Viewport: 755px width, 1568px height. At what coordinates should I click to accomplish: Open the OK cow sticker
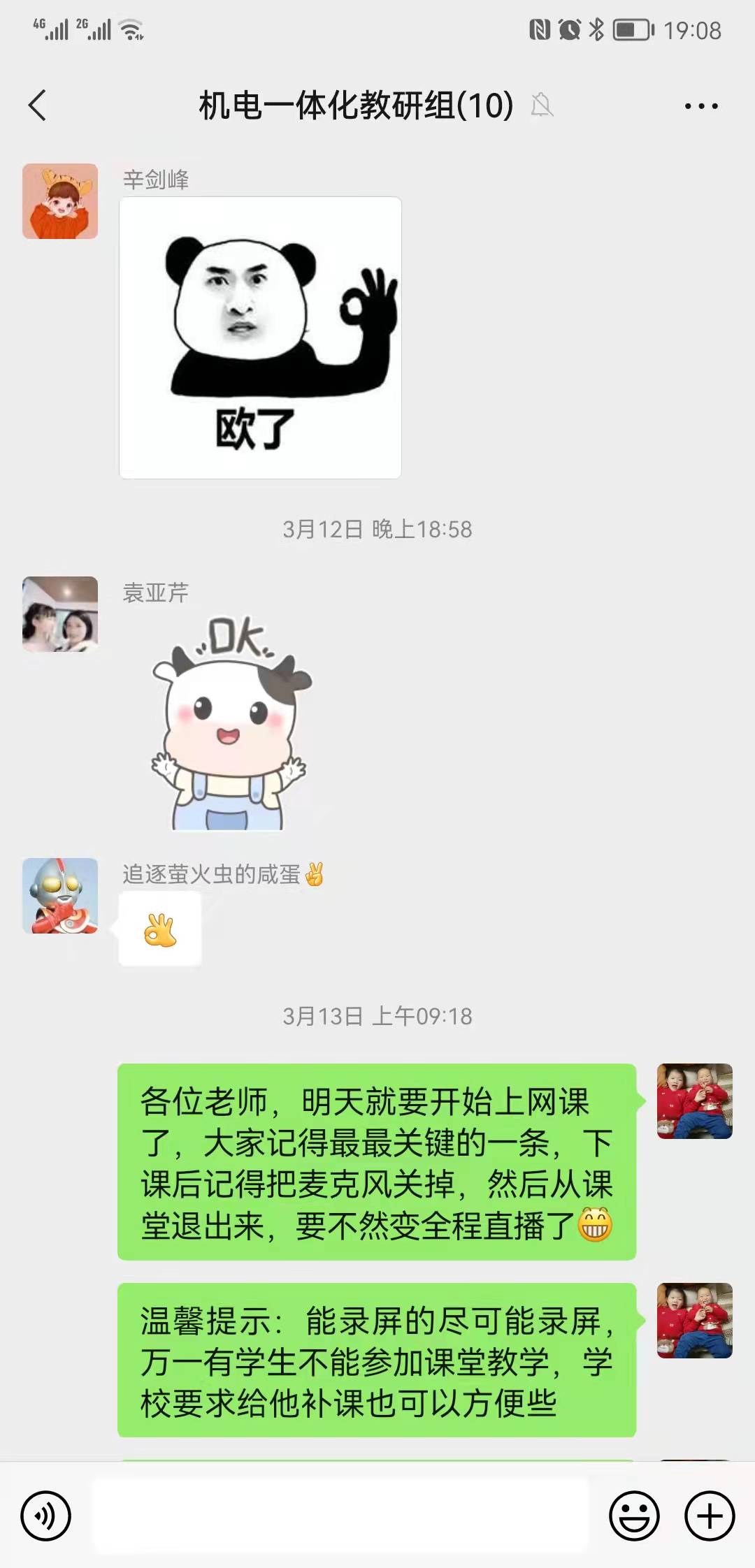232,723
